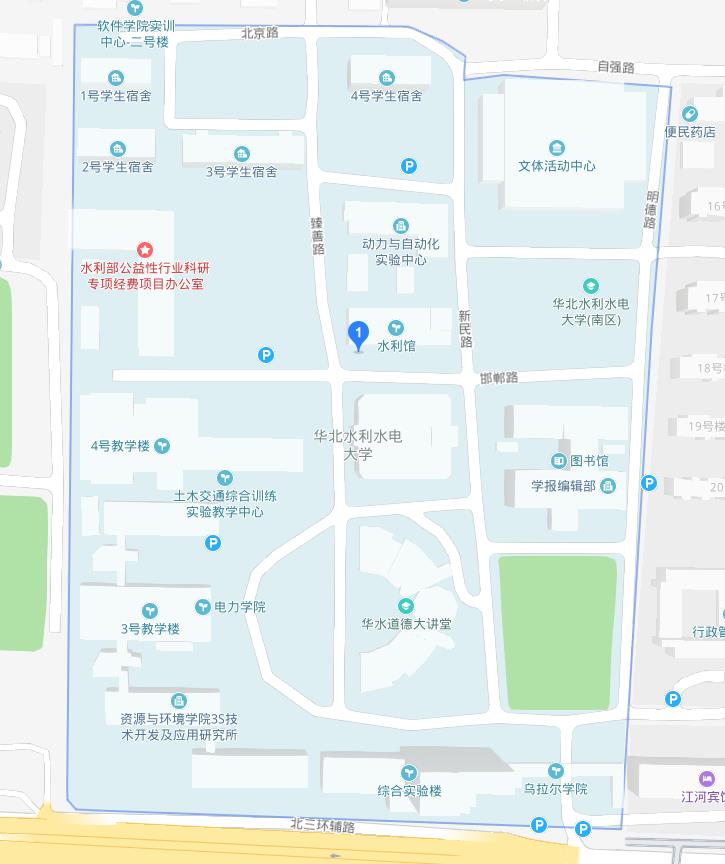Image resolution: width=725 pixels, height=864 pixels.
Task: Tap the 便民药店 pharmacy marker
Action: (x=689, y=114)
